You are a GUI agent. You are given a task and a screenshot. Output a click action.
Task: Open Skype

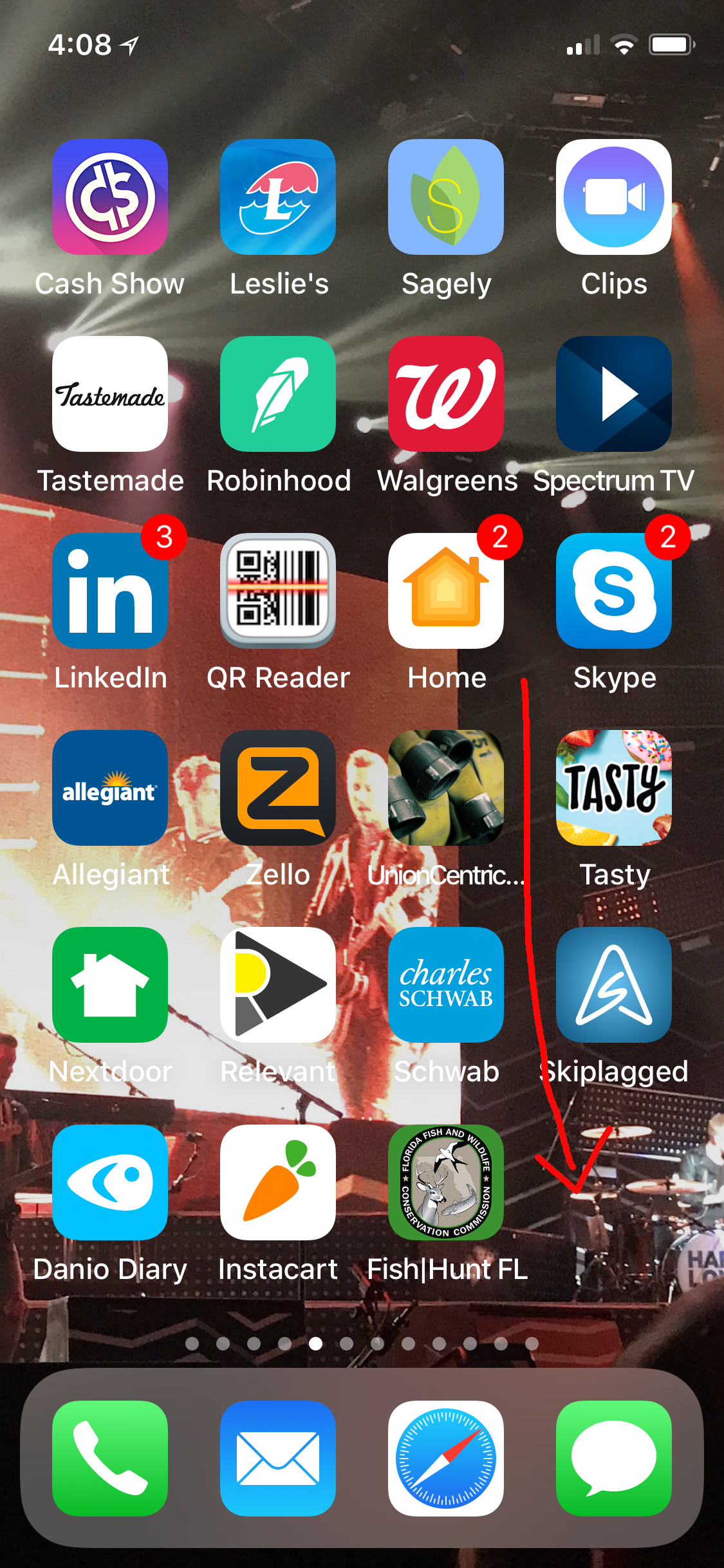(614, 591)
